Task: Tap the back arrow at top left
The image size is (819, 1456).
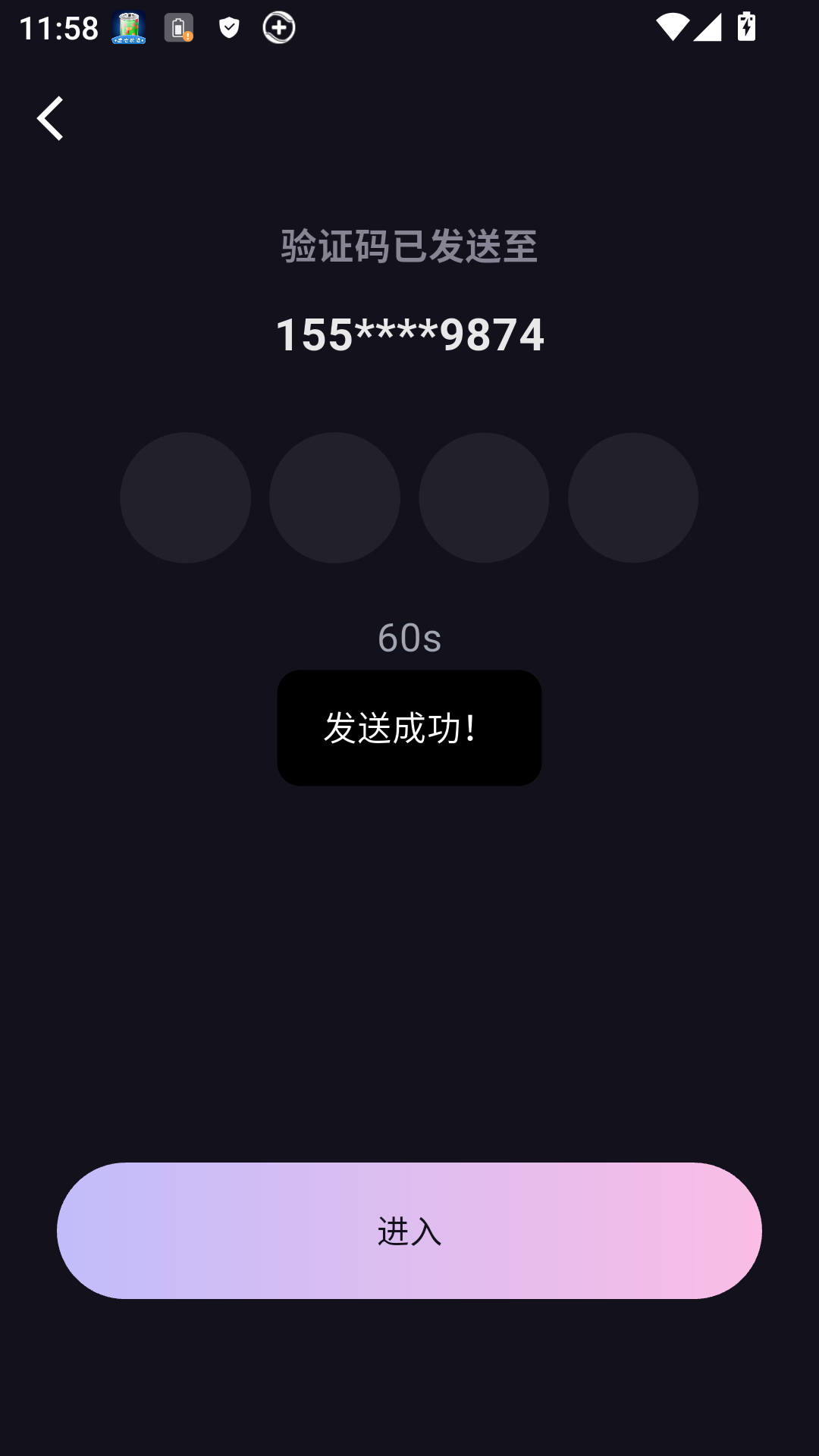Action: 51,118
